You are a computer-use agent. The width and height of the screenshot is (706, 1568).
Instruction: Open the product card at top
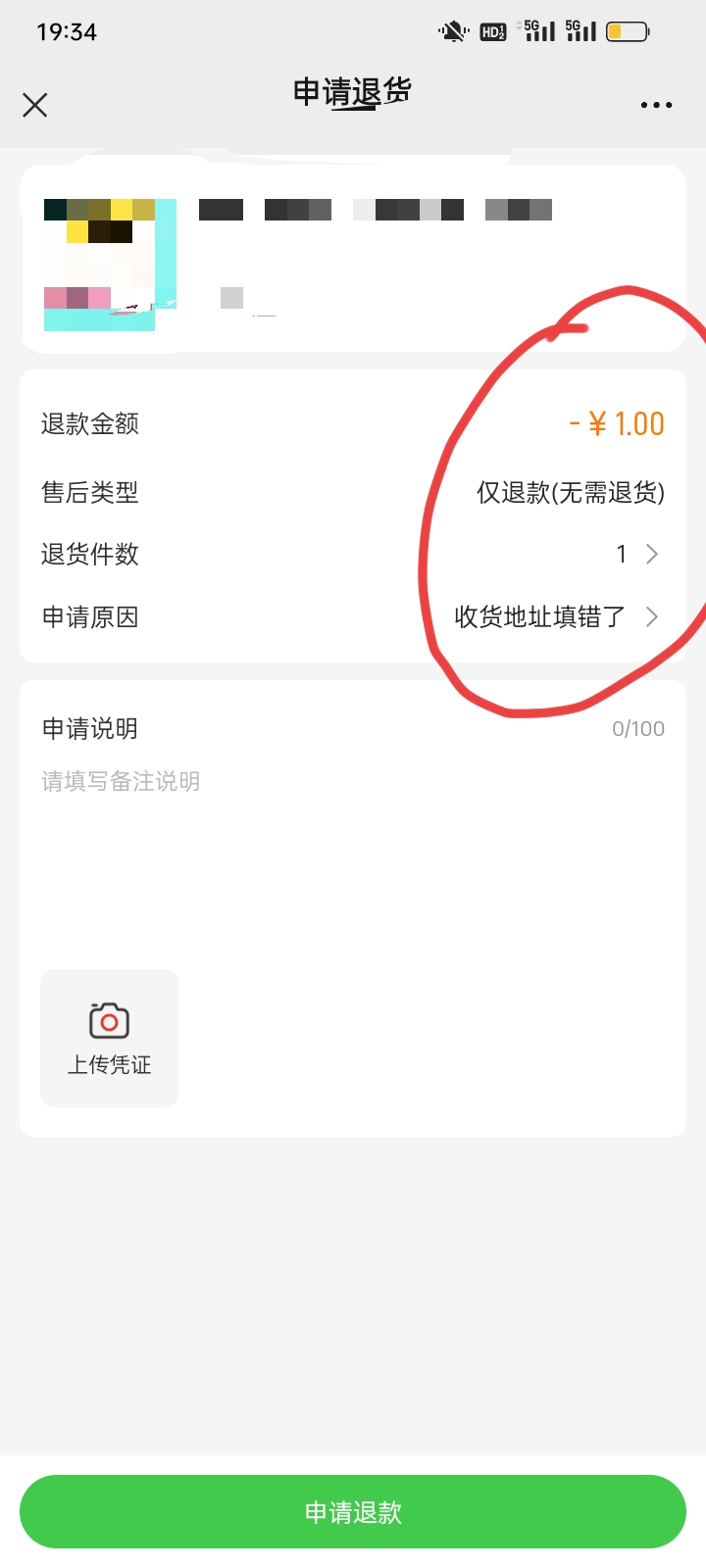point(353,260)
